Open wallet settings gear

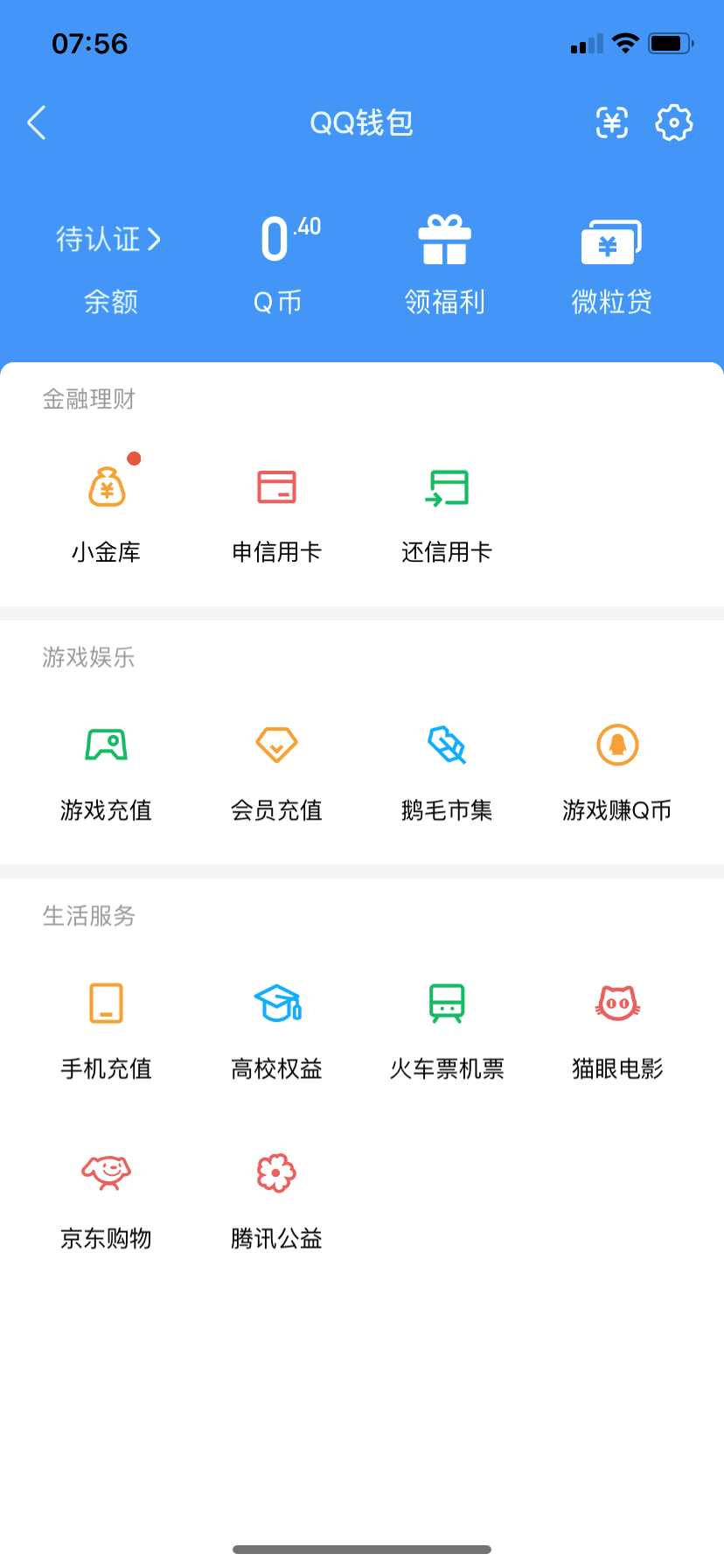[x=673, y=123]
